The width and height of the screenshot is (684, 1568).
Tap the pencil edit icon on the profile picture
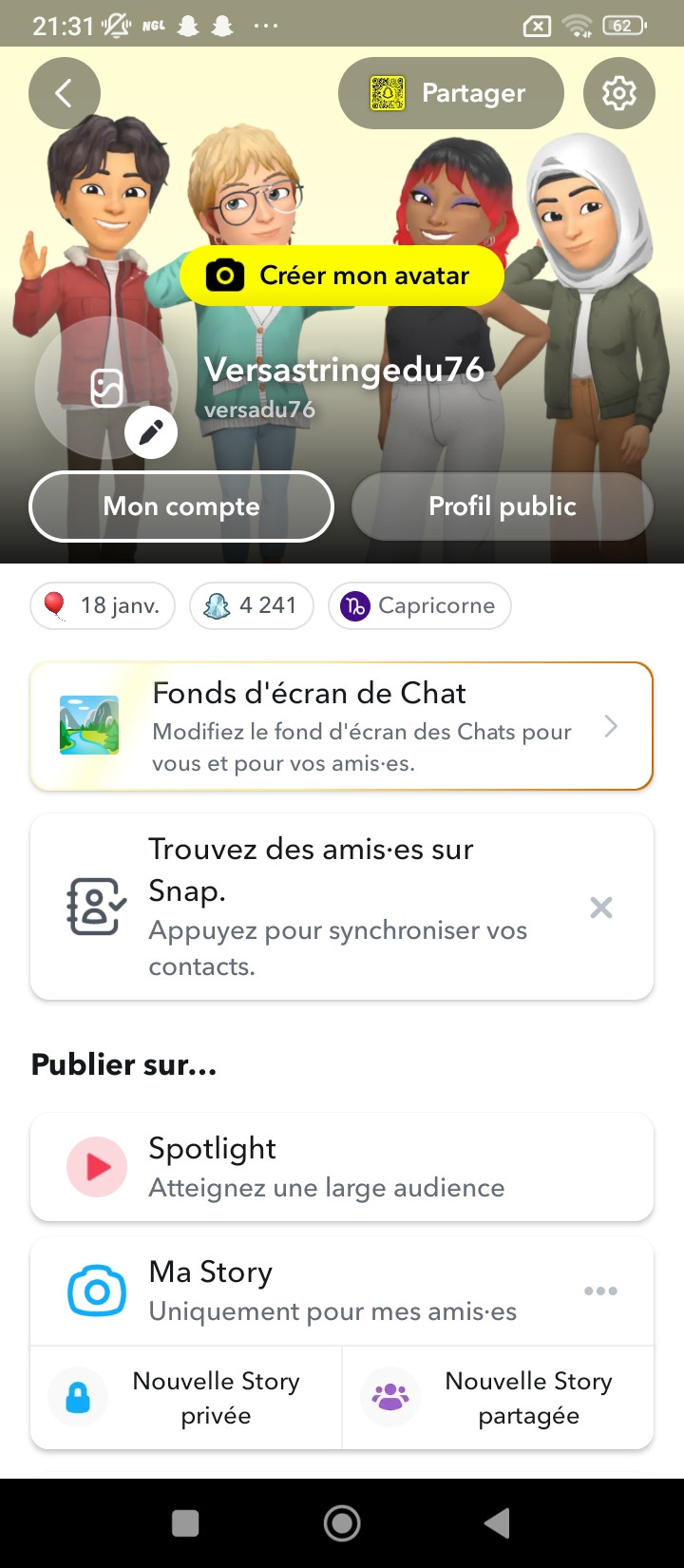point(149,430)
